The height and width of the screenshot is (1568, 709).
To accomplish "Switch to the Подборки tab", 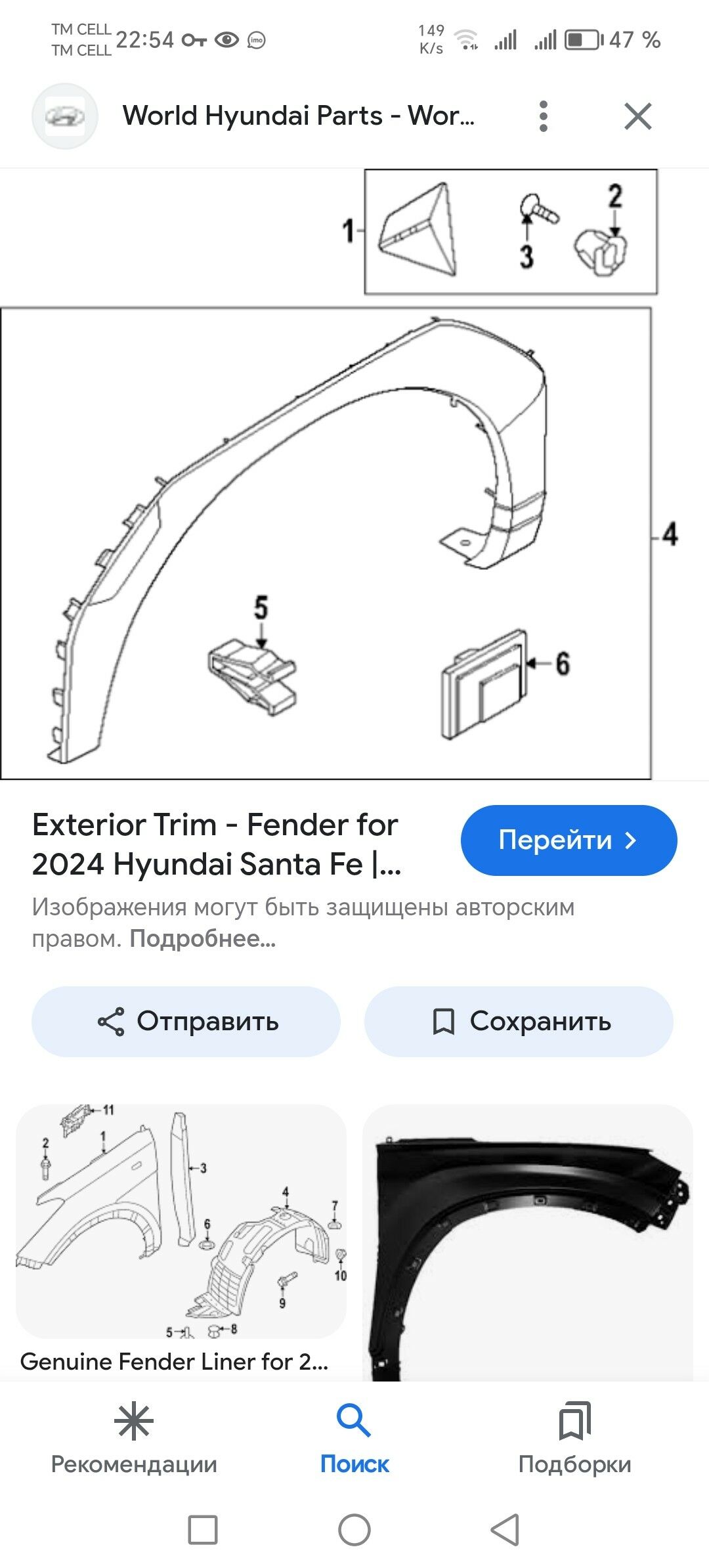I will click(574, 1438).
